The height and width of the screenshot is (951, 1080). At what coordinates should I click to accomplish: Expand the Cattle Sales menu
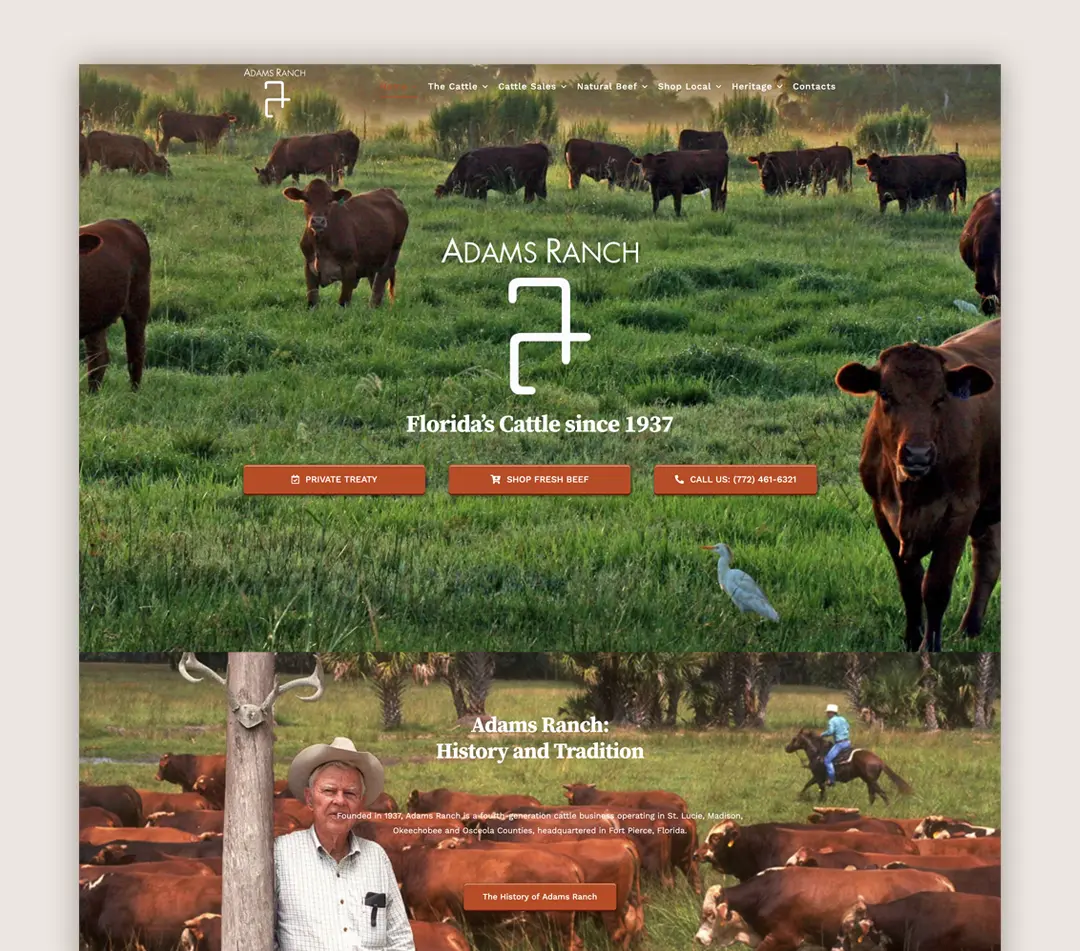coord(531,87)
